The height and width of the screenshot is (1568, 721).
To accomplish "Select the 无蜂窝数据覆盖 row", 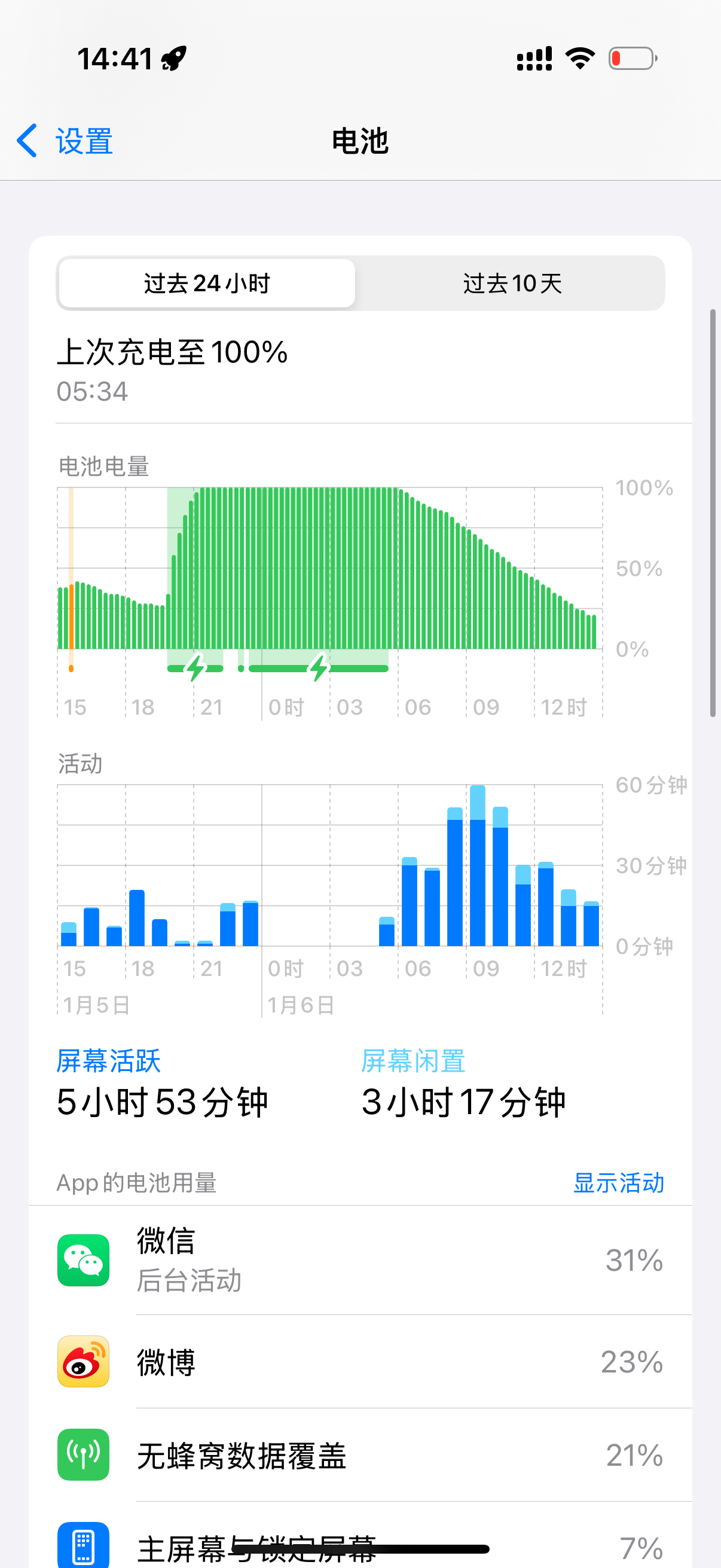I will pyautogui.click(x=360, y=1455).
